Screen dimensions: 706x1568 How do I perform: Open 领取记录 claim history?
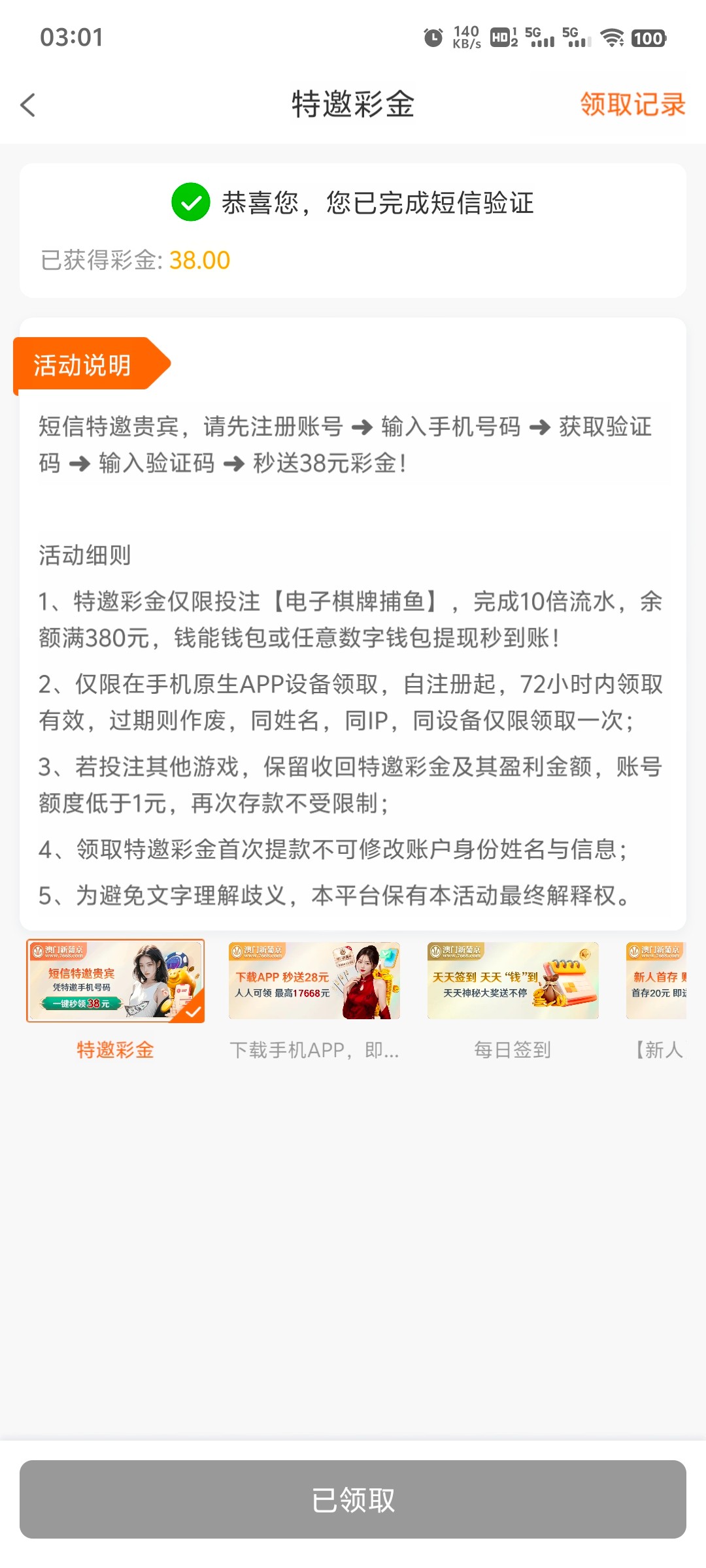(x=632, y=105)
